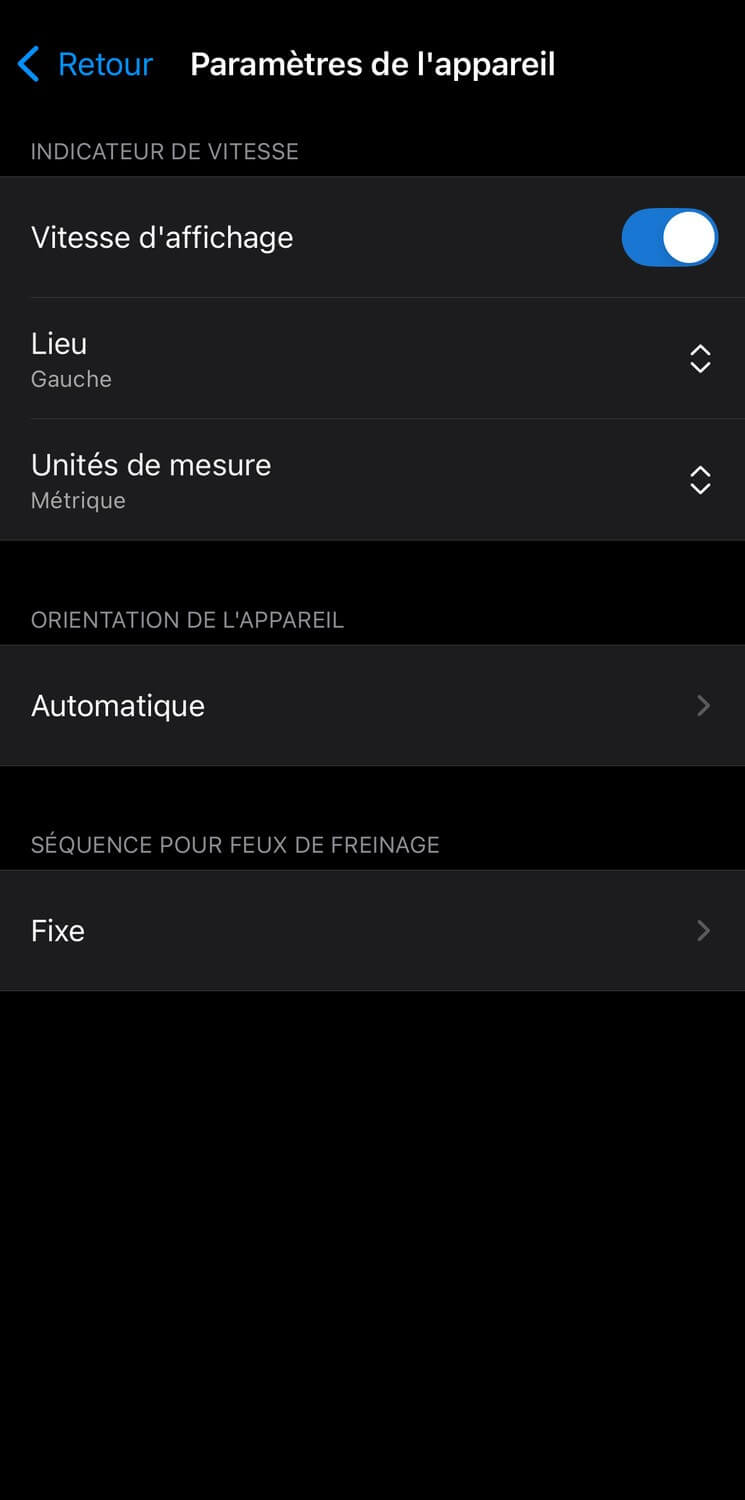Open the Fixe brake light sequence
745x1500 pixels.
coord(372,931)
